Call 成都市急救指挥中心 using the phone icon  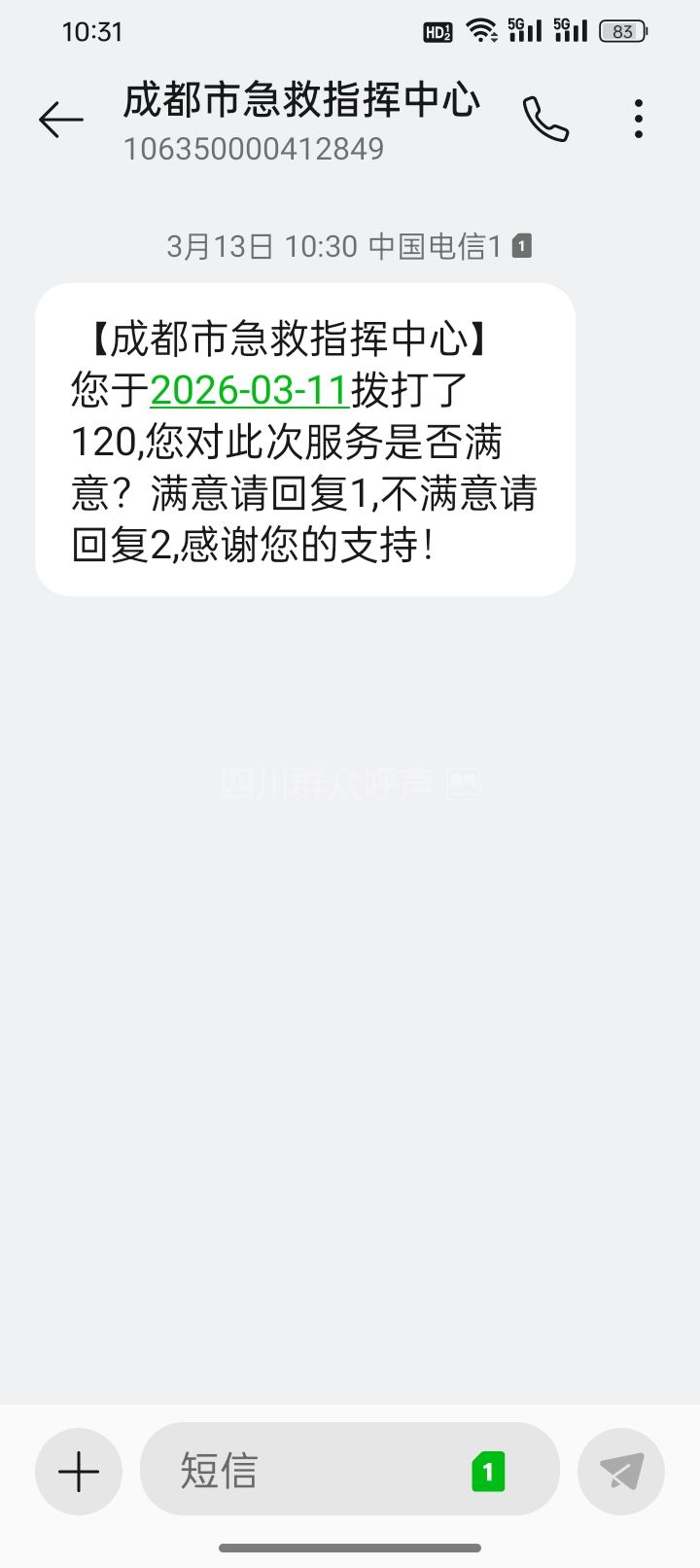click(545, 120)
